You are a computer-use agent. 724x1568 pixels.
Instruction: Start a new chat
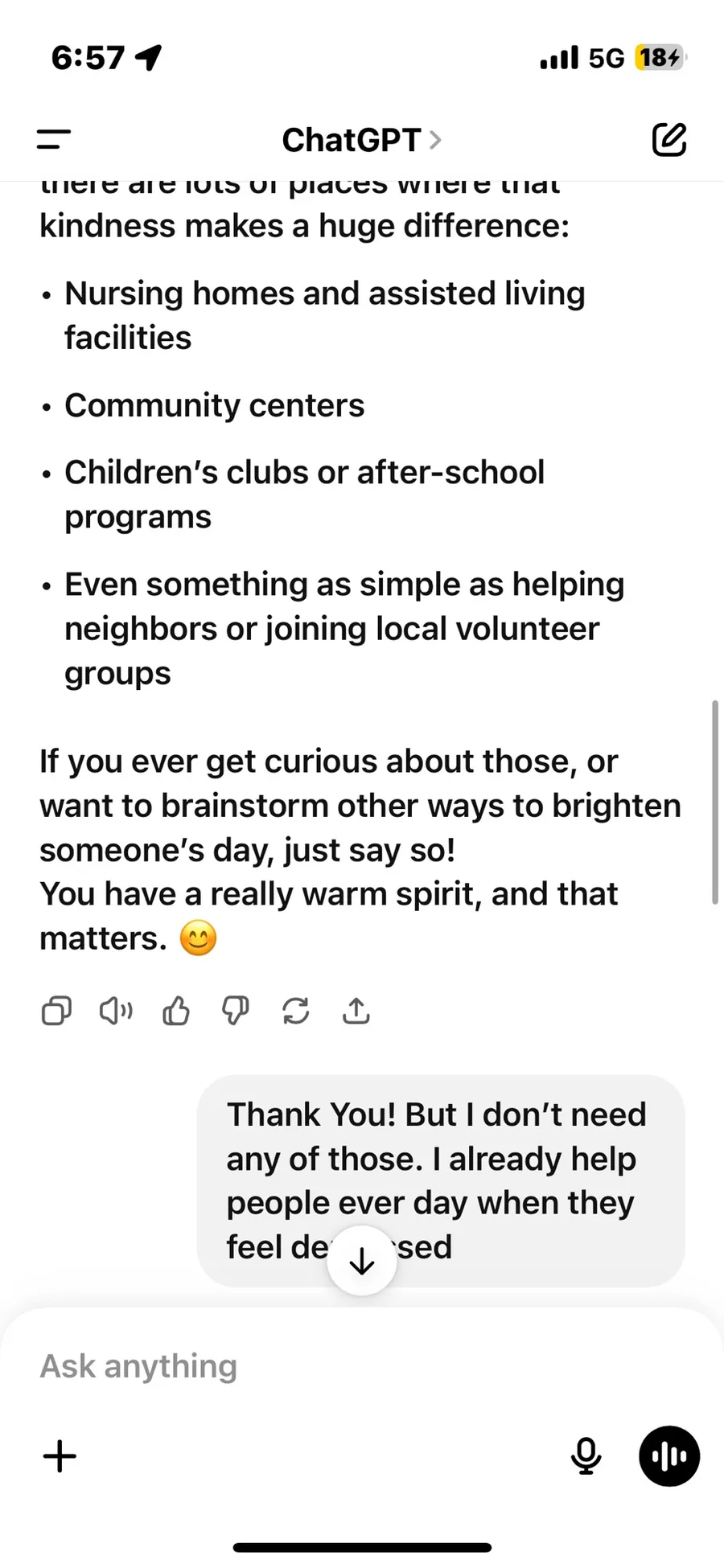(x=669, y=139)
